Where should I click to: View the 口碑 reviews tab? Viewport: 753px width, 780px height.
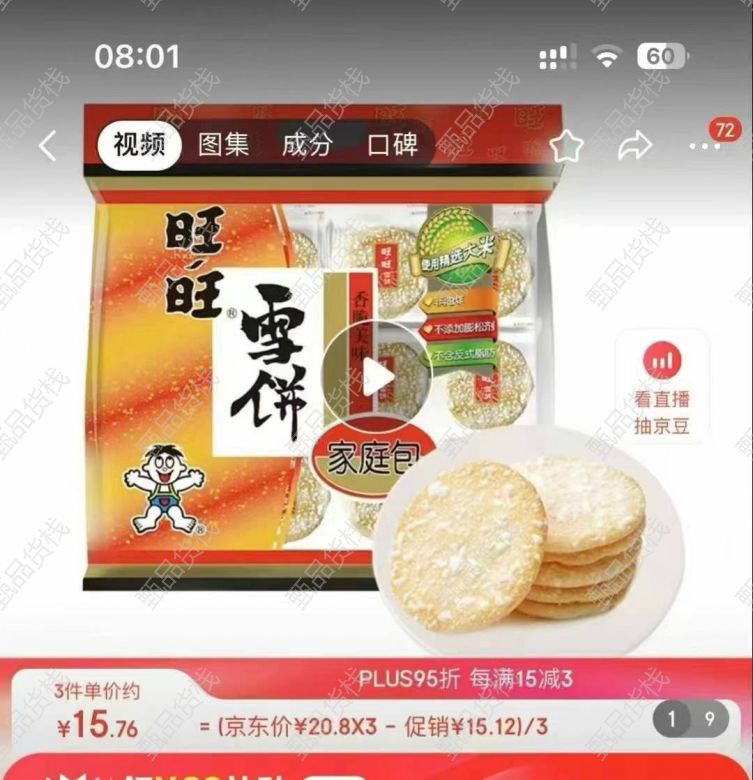[x=392, y=145]
